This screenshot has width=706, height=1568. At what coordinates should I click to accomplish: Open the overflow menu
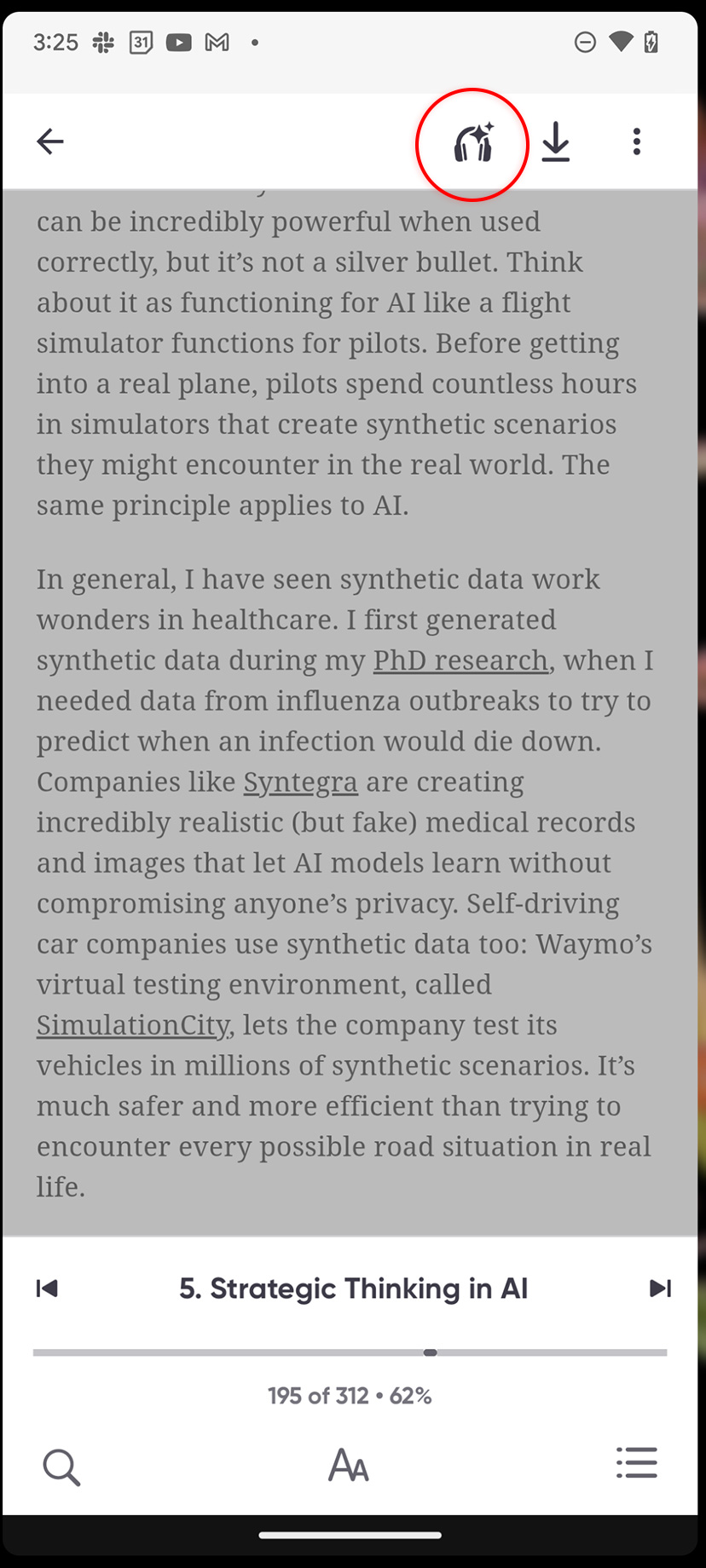[x=636, y=141]
